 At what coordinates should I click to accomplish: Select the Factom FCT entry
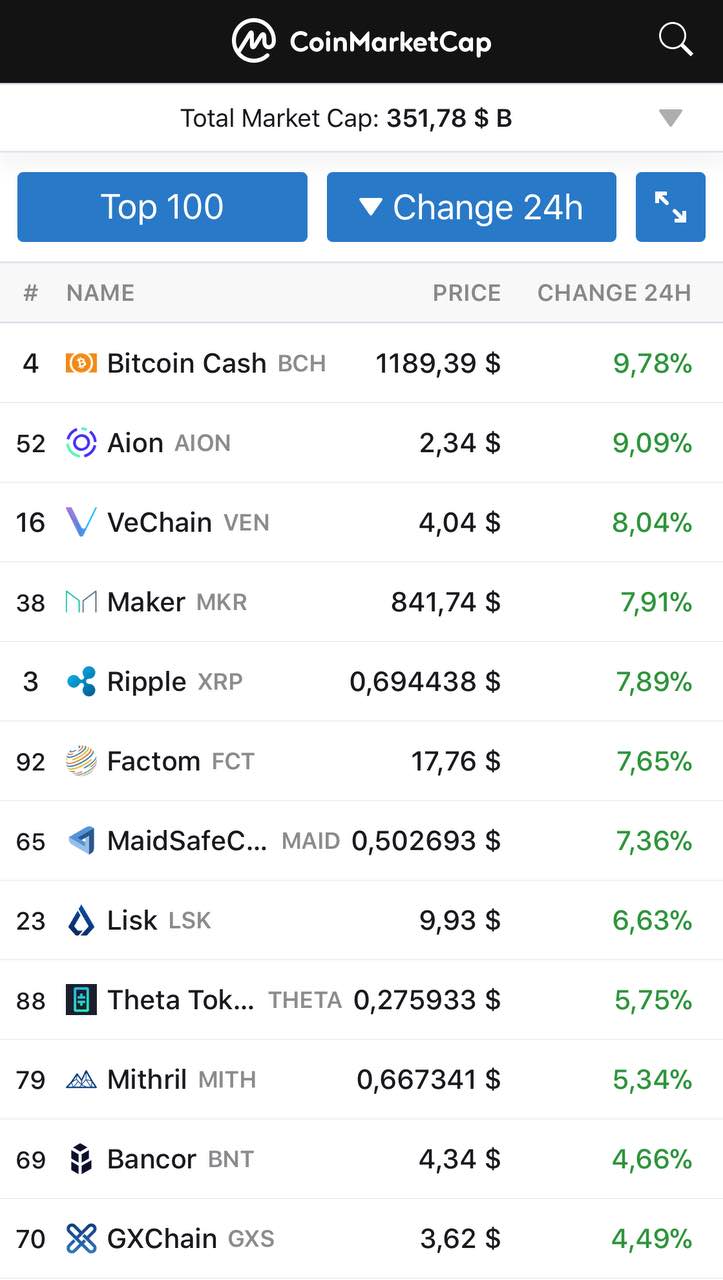click(x=361, y=761)
